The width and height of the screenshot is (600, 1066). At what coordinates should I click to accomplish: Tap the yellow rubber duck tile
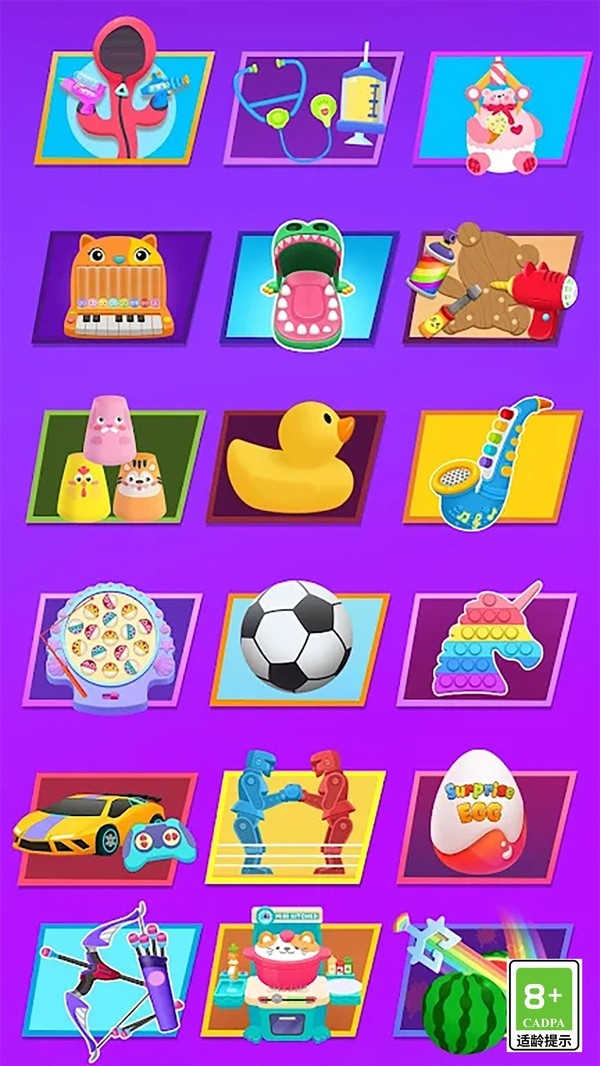tap(296, 464)
